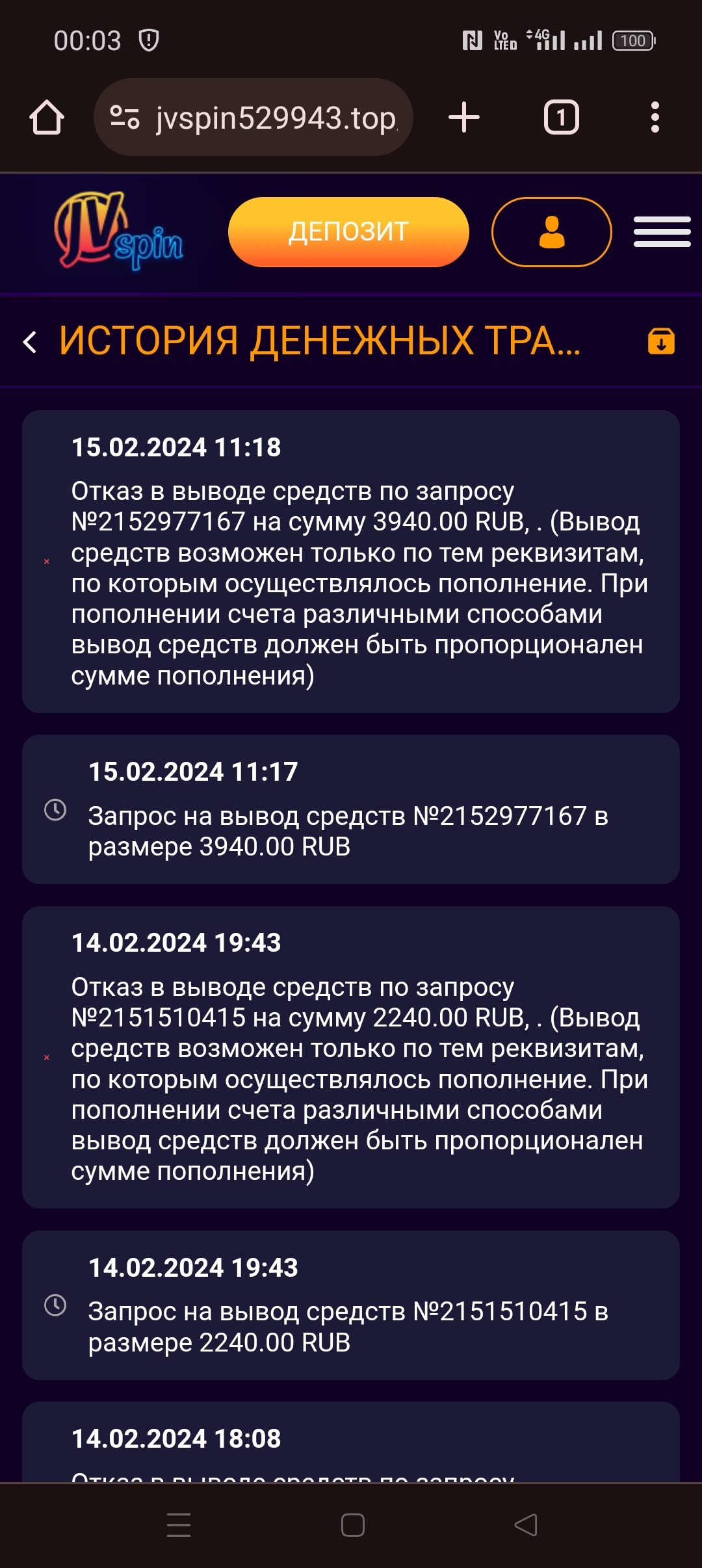Open the browser tab switcher
The image size is (702, 1568).
click(562, 118)
